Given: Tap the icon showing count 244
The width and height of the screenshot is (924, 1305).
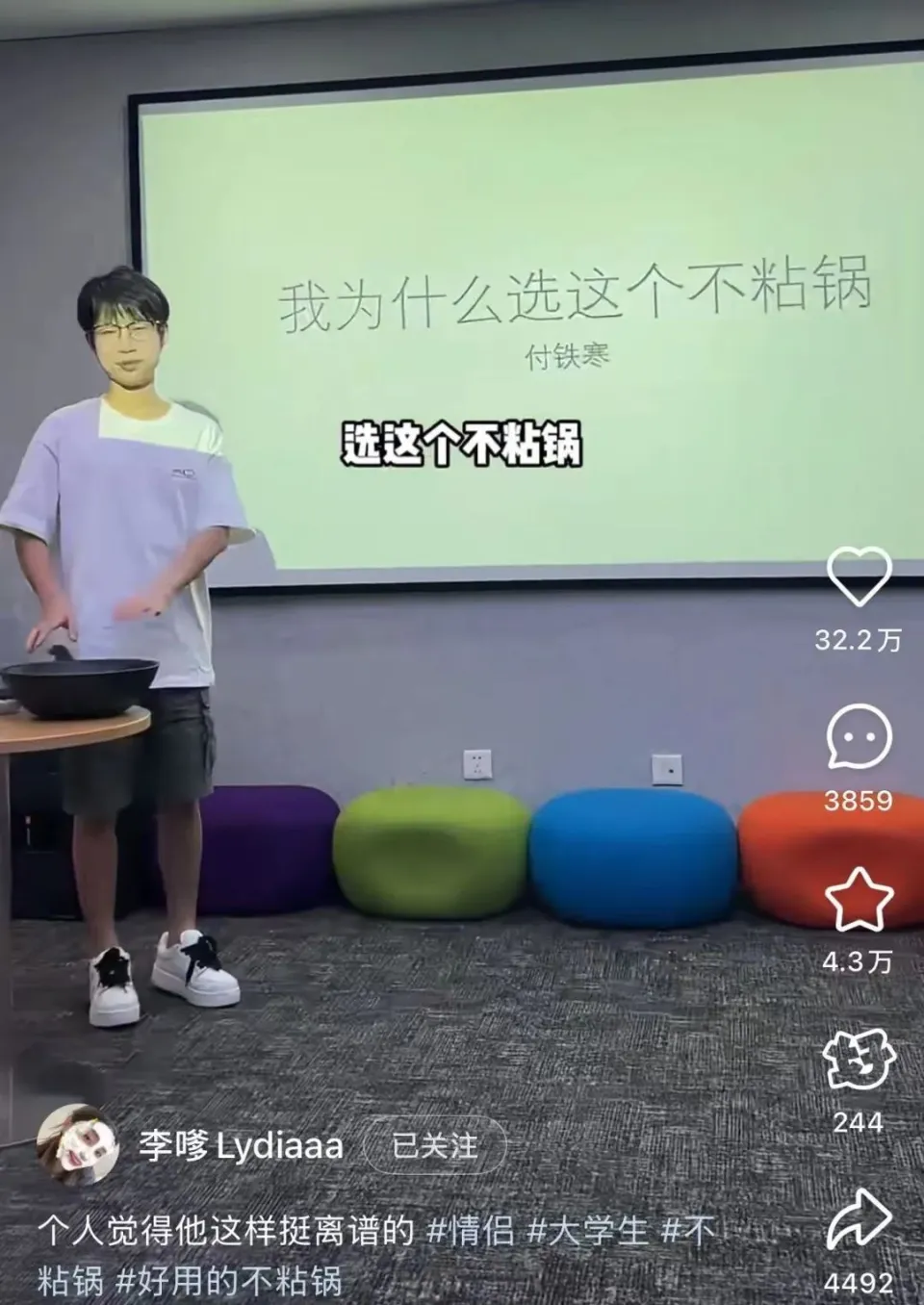Looking at the screenshot, I should click(x=859, y=1060).
